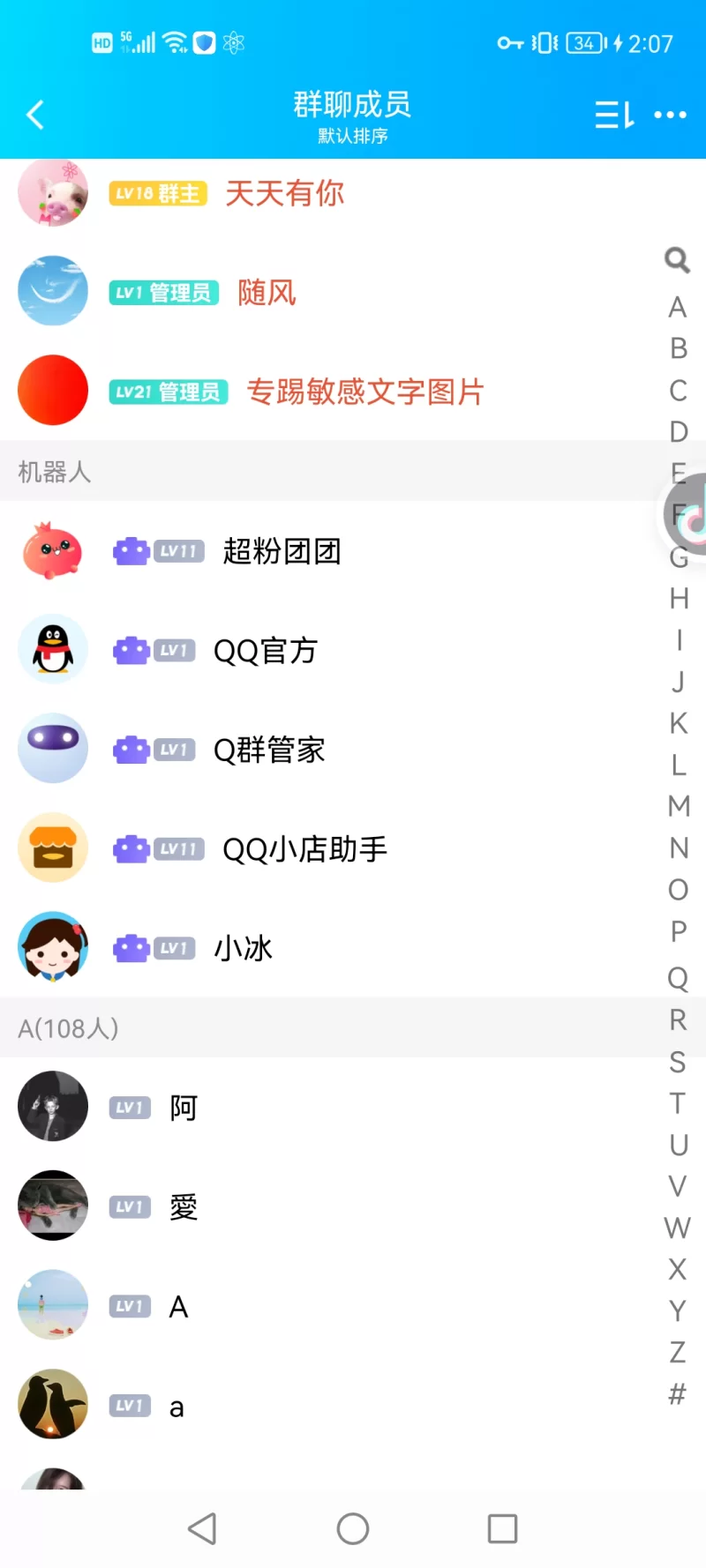
Task: Open the QQ官方 robot entry
Action: tap(265, 651)
